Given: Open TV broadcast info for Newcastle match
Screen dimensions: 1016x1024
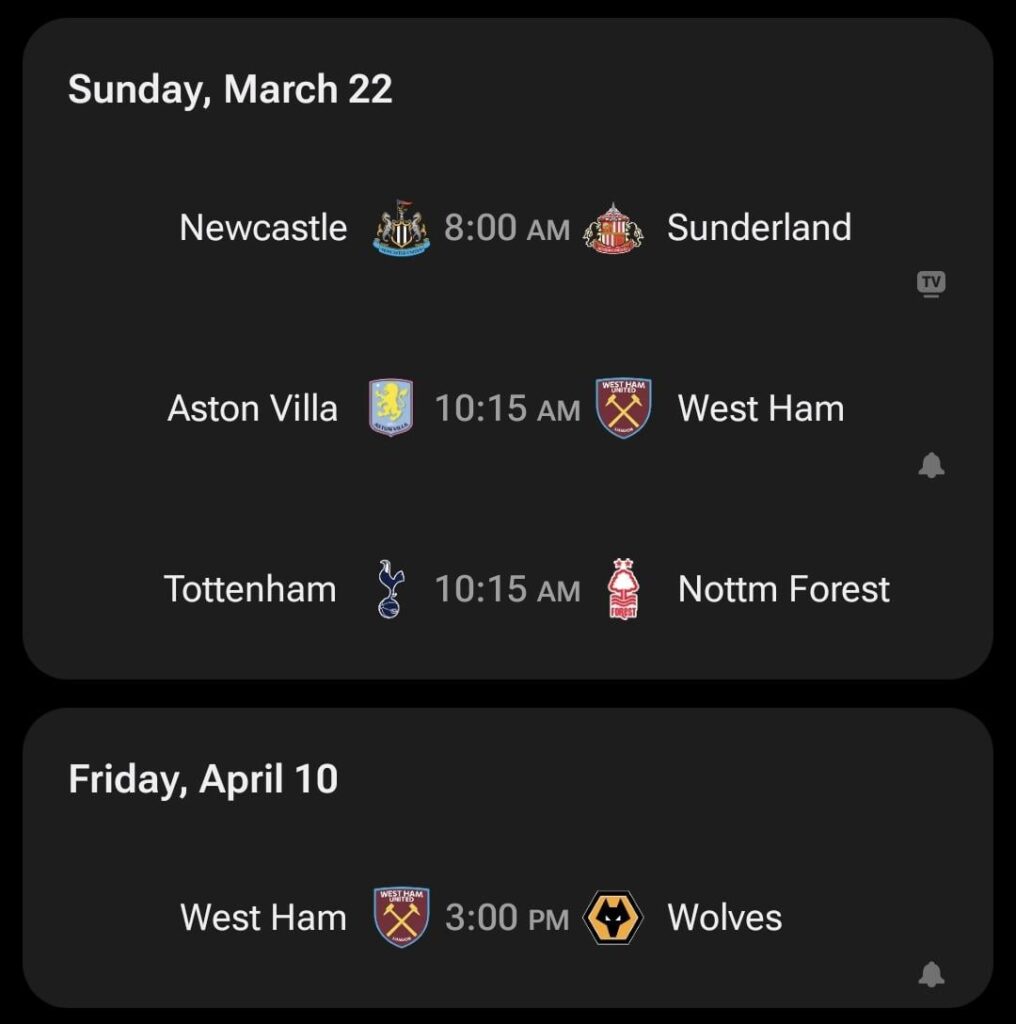Looking at the screenshot, I should point(931,284).
